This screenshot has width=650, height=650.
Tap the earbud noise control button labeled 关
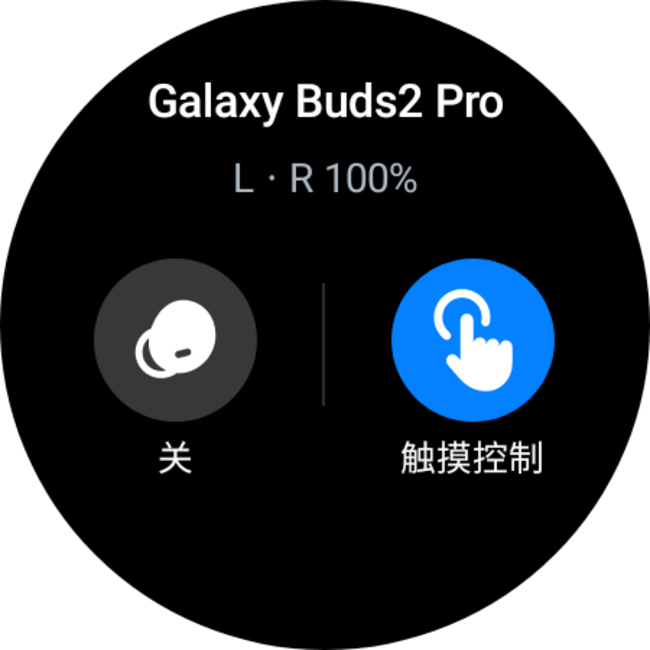[175, 344]
